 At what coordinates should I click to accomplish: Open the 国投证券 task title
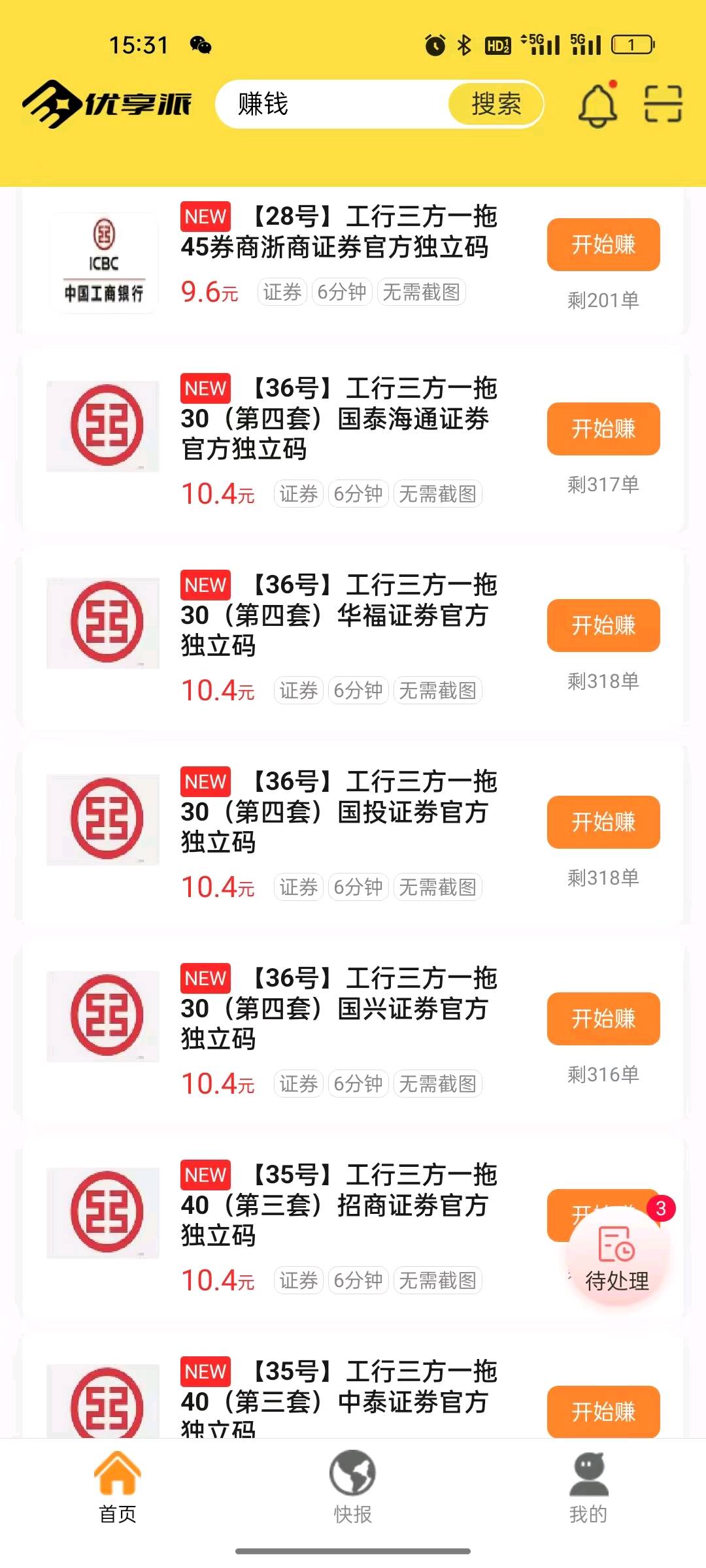[x=339, y=813]
